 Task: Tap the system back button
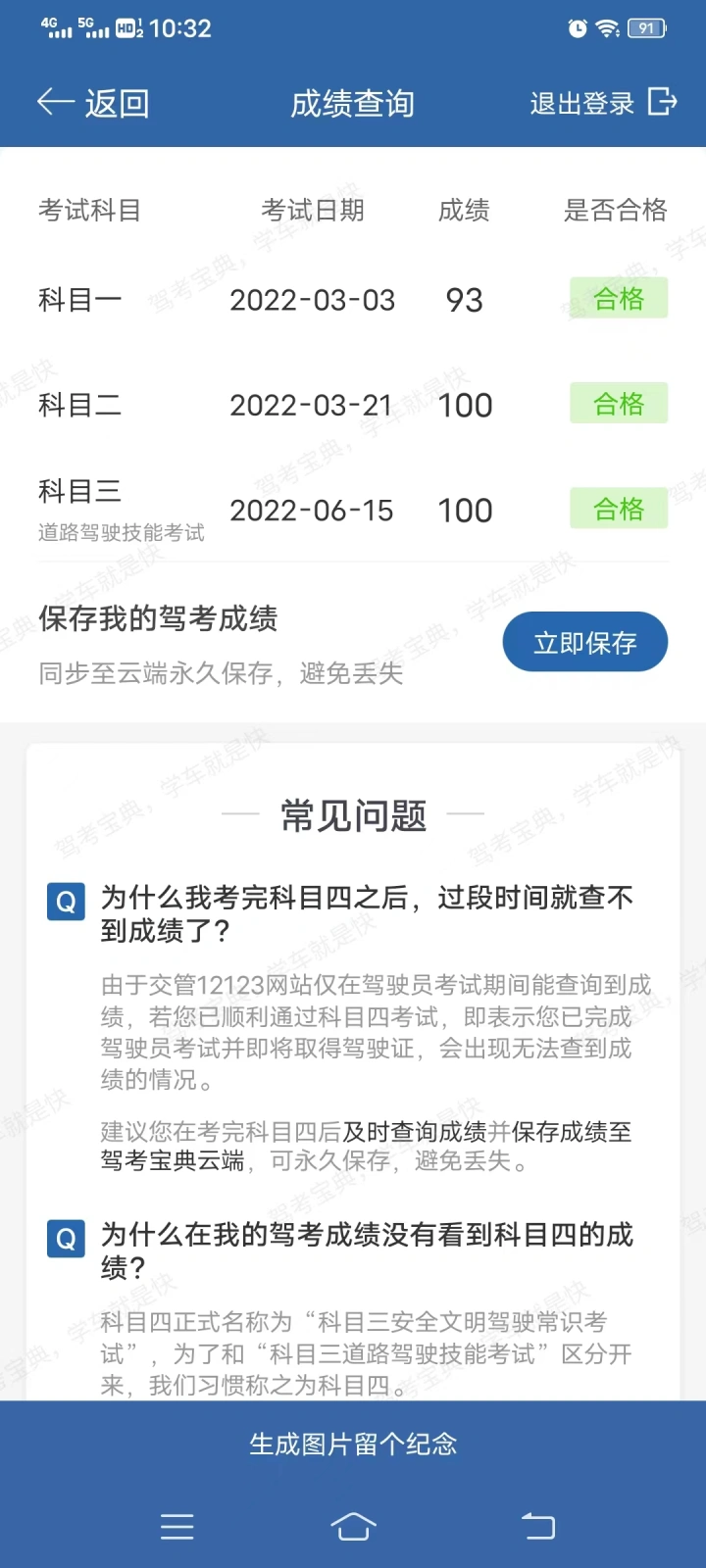click(537, 1526)
